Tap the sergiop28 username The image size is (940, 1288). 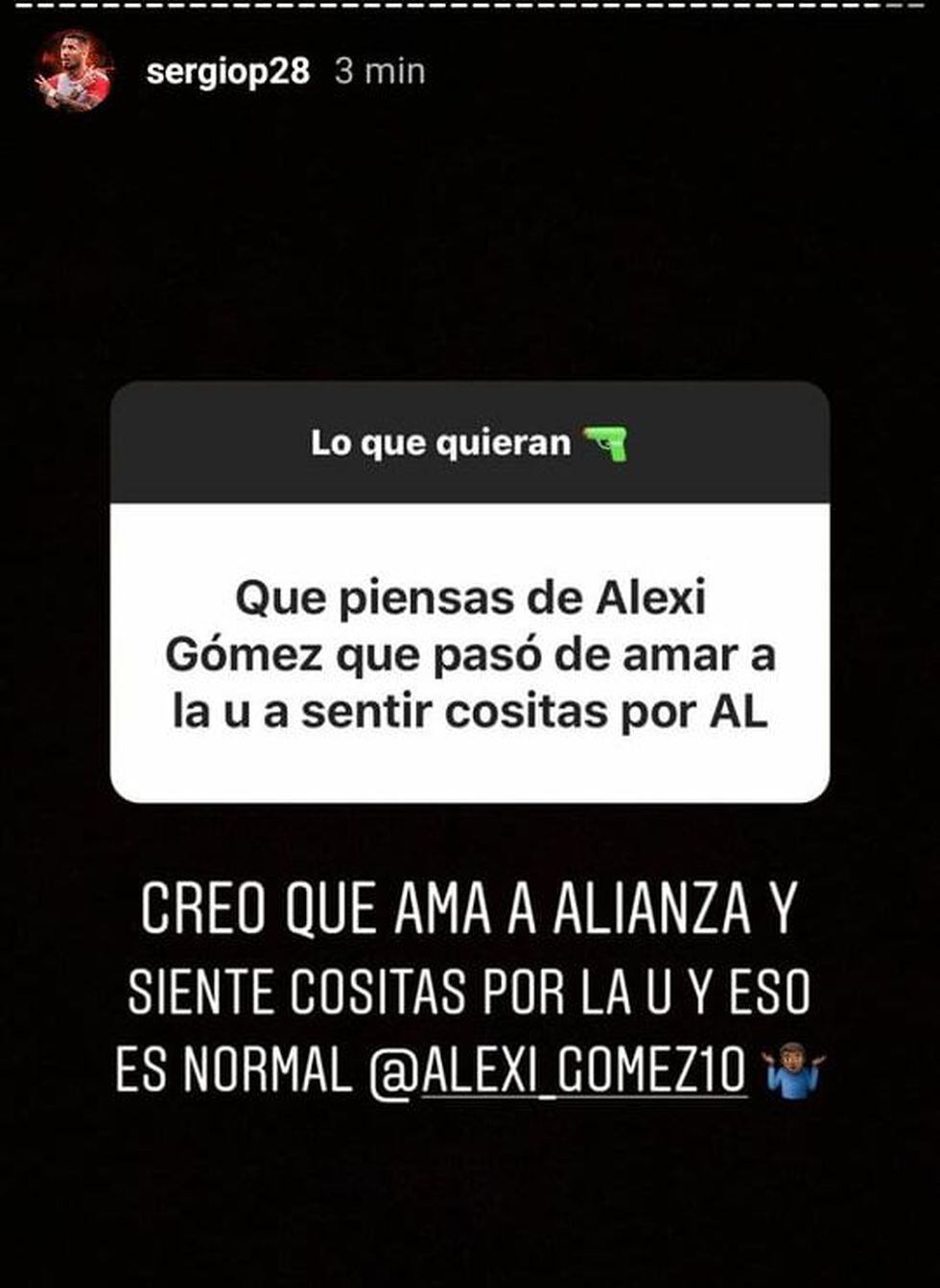pyautogui.click(x=228, y=73)
